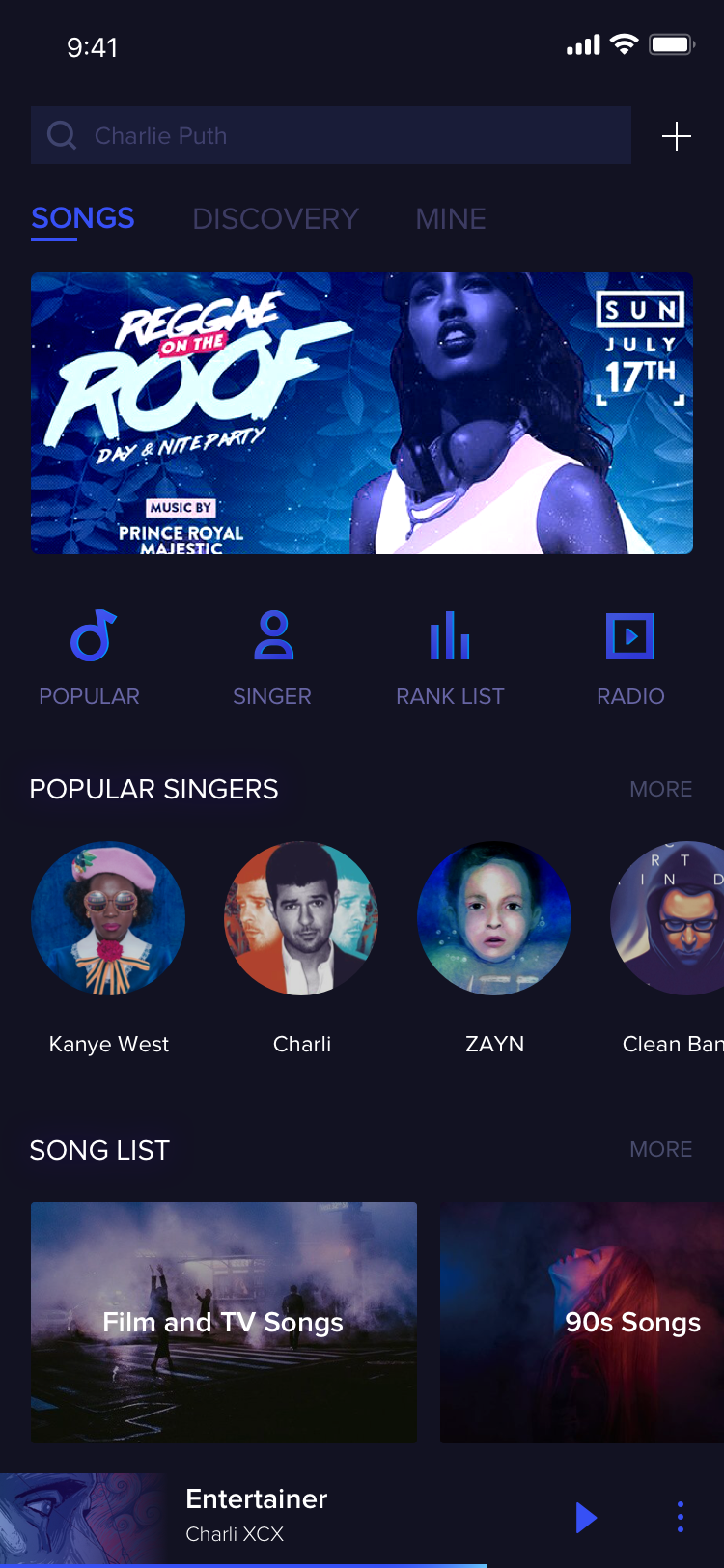
Task: Switch to the Mine tab
Action: tap(451, 219)
